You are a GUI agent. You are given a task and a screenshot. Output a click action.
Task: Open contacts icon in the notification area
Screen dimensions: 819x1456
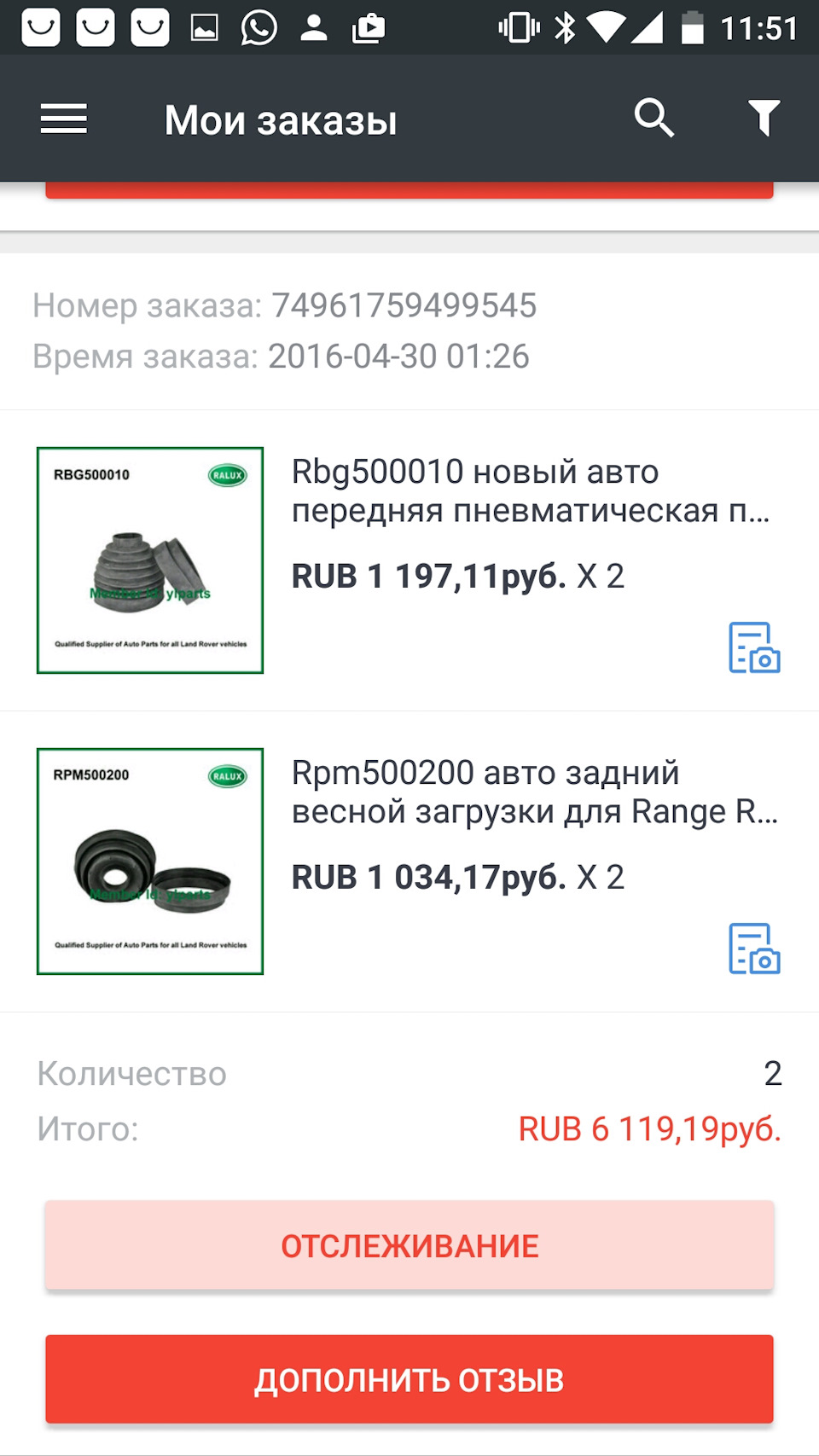point(313,26)
